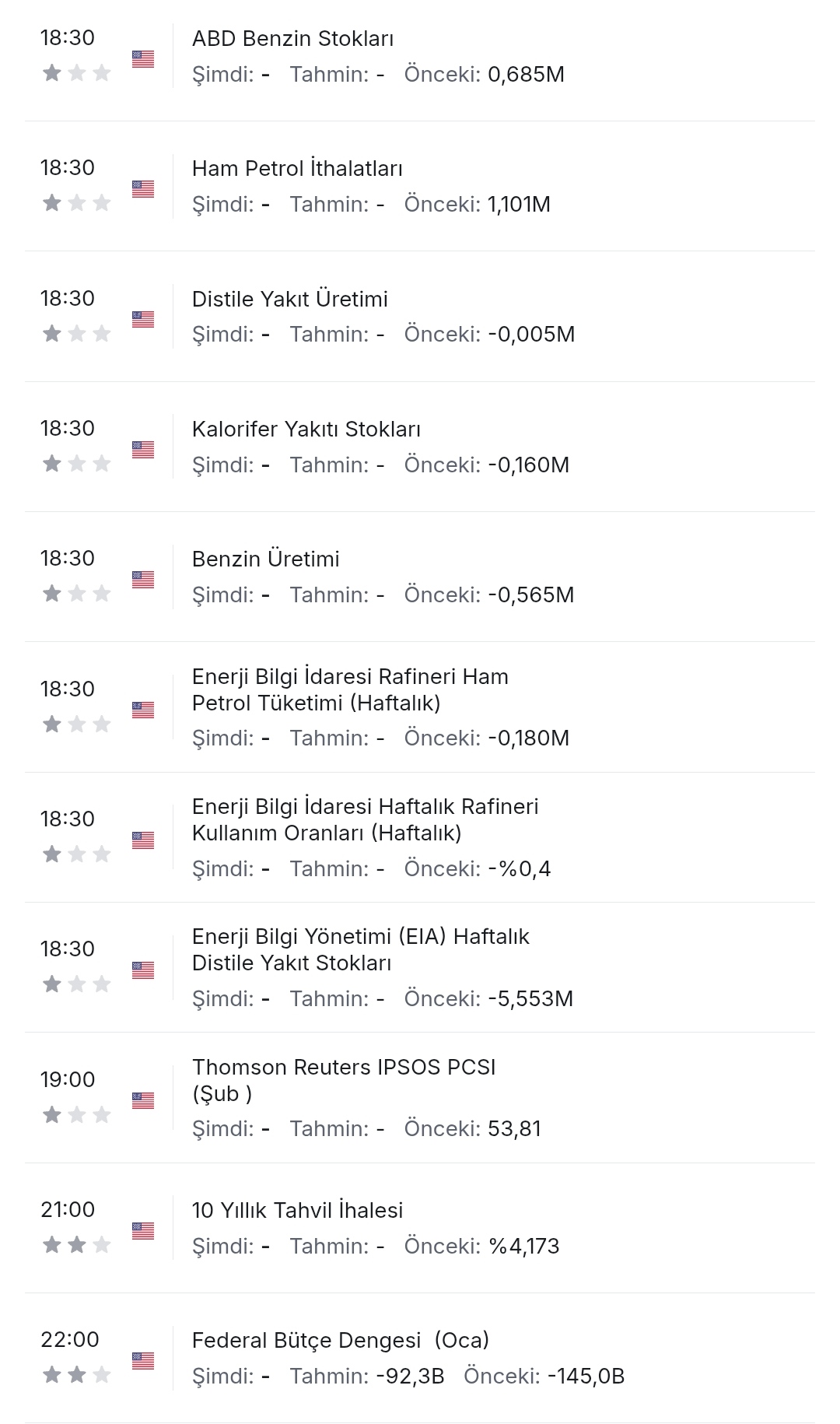View the Distile Yakıt Üretimi event

tap(289, 300)
